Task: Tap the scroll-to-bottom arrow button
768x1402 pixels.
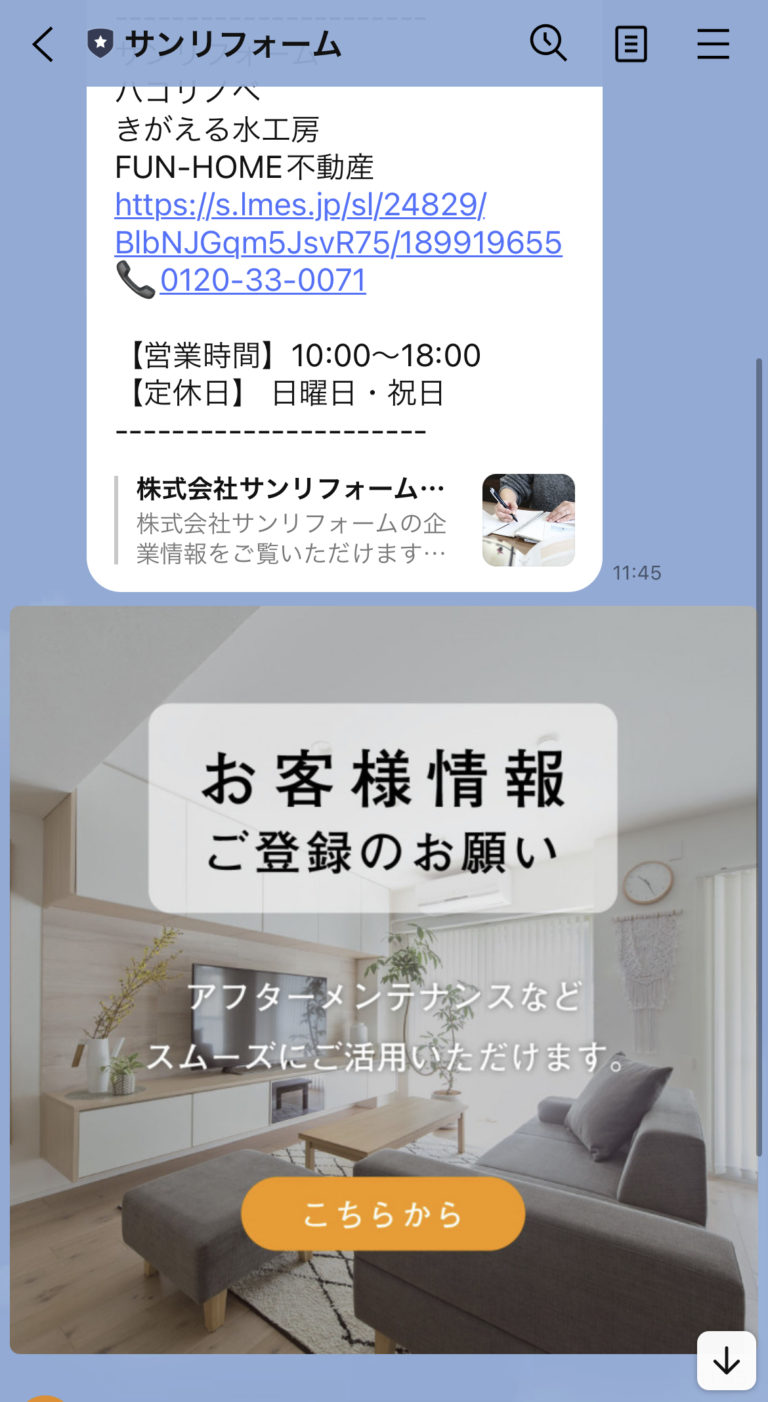Action: click(x=726, y=1360)
